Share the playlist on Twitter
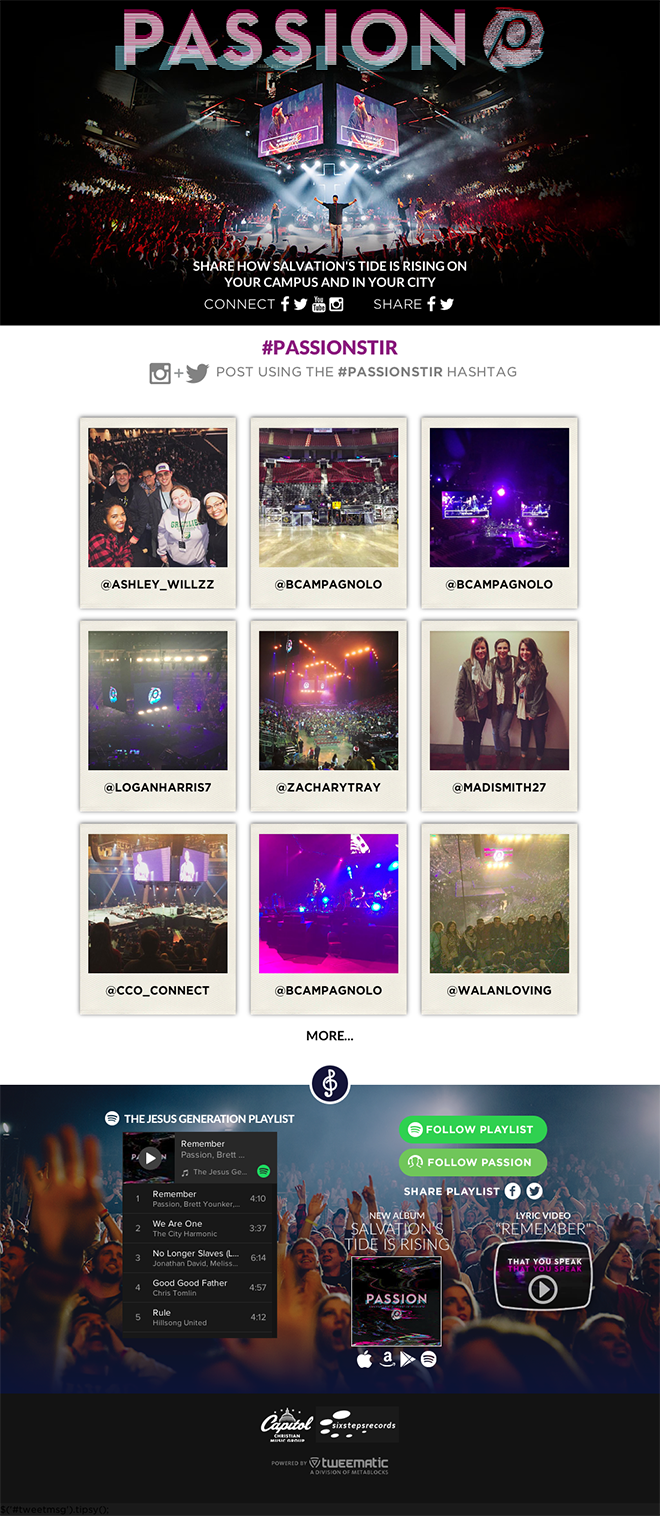Image resolution: width=660 pixels, height=1516 pixels. point(535,1191)
